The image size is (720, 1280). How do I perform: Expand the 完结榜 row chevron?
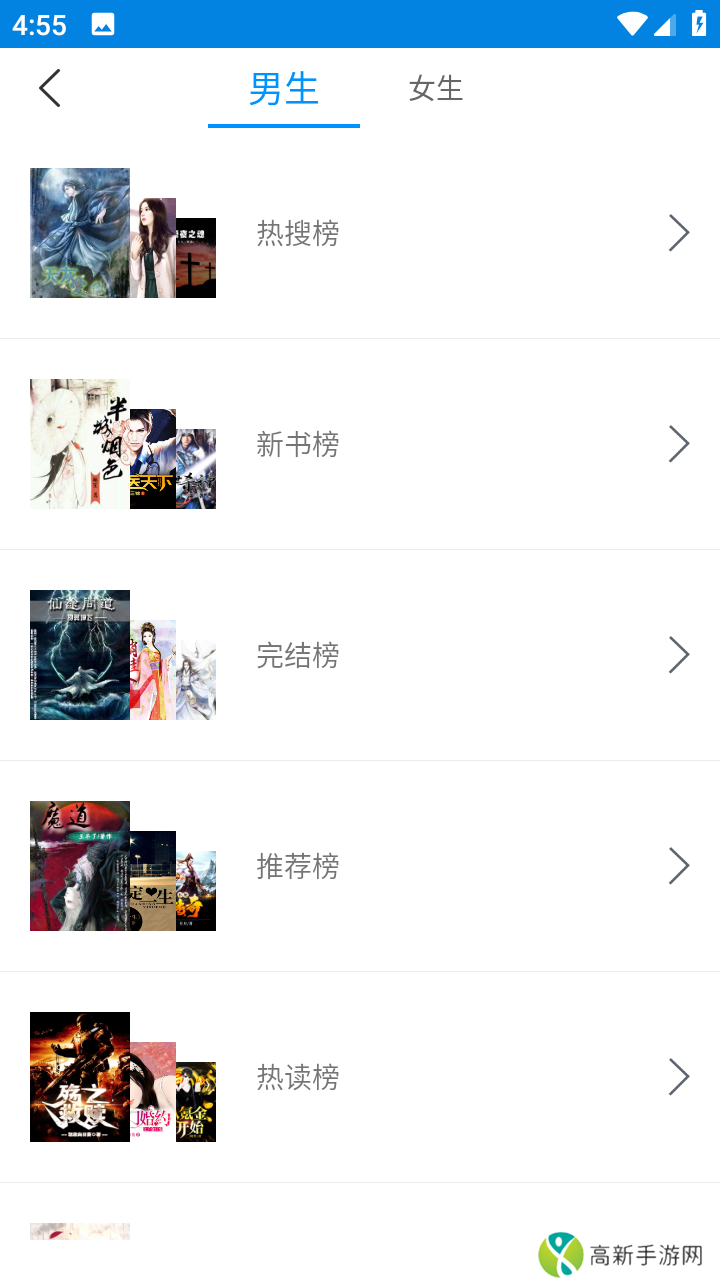[679, 655]
